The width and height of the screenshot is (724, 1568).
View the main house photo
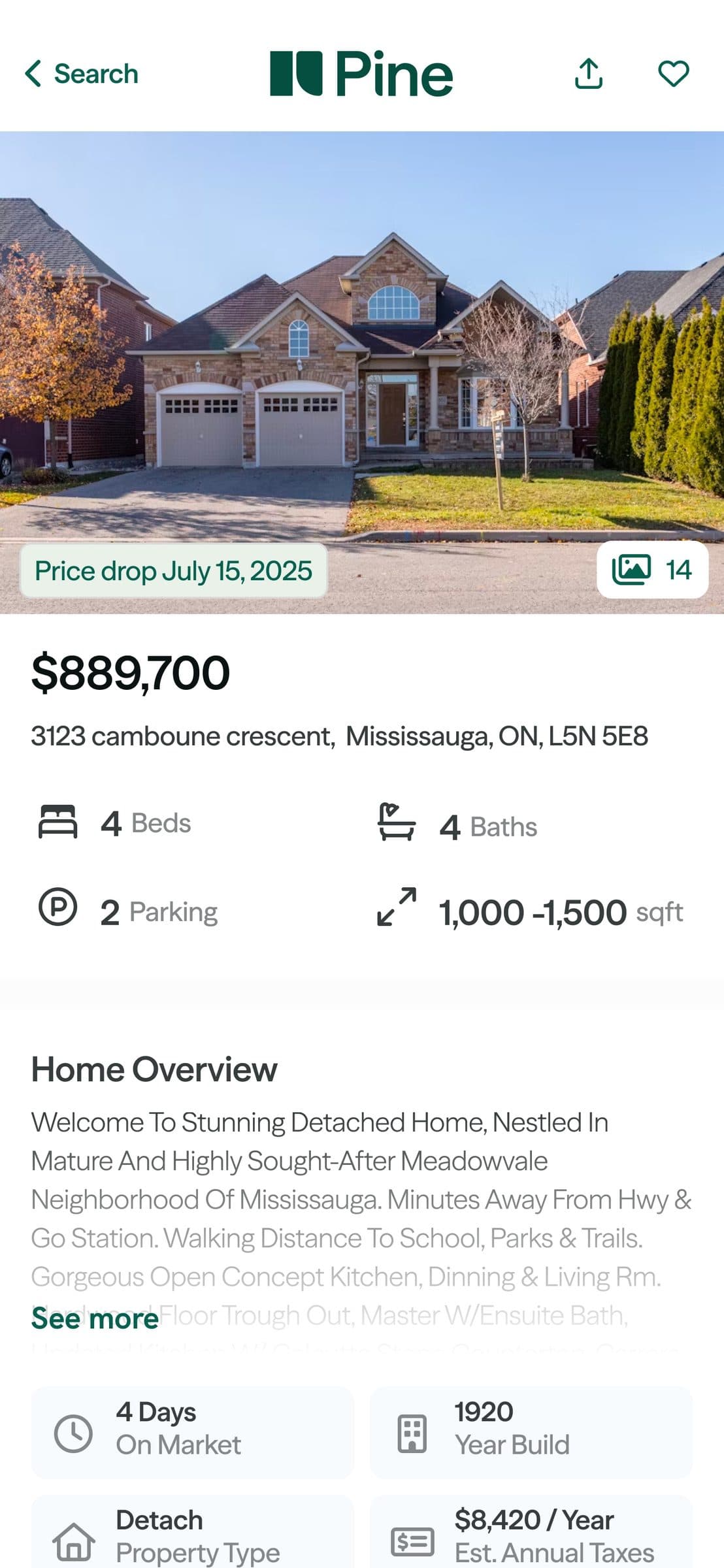pyautogui.click(x=362, y=353)
